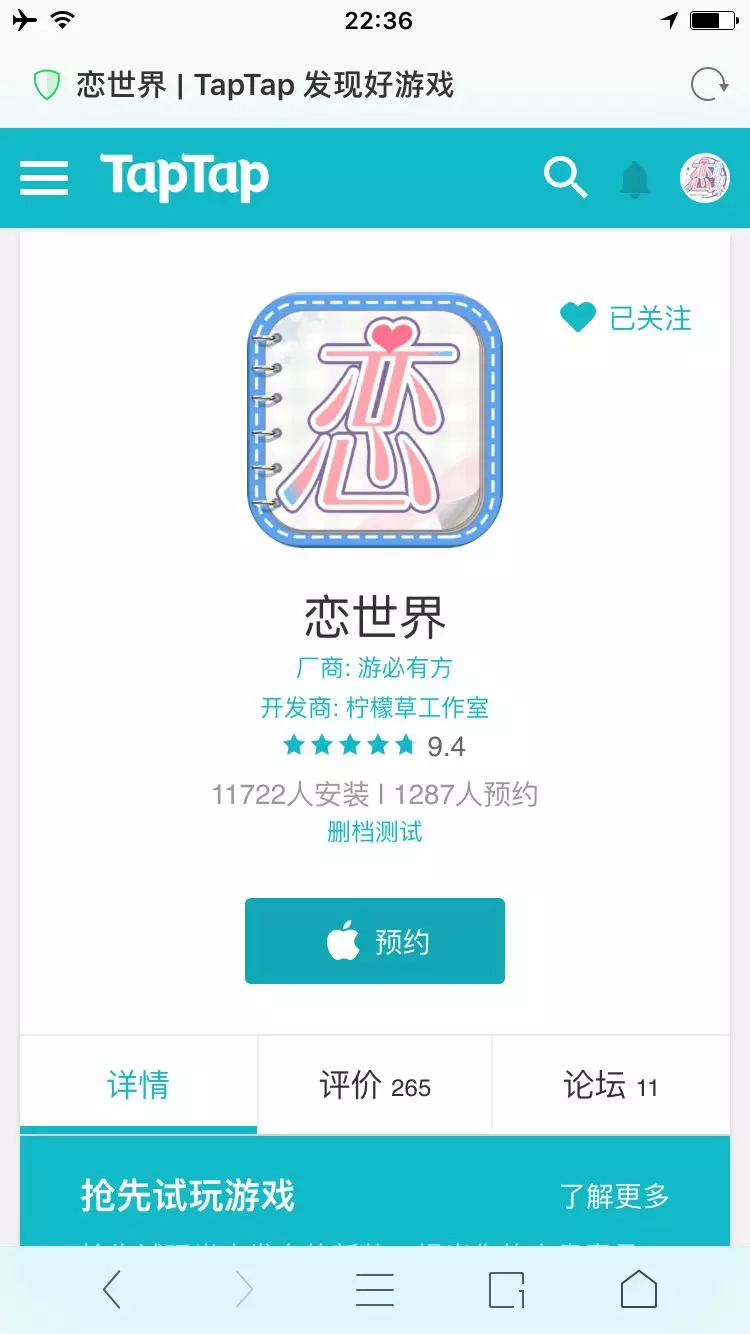Unfollow via the 已关注 heart
This screenshot has width=750, height=1334.
(626, 318)
